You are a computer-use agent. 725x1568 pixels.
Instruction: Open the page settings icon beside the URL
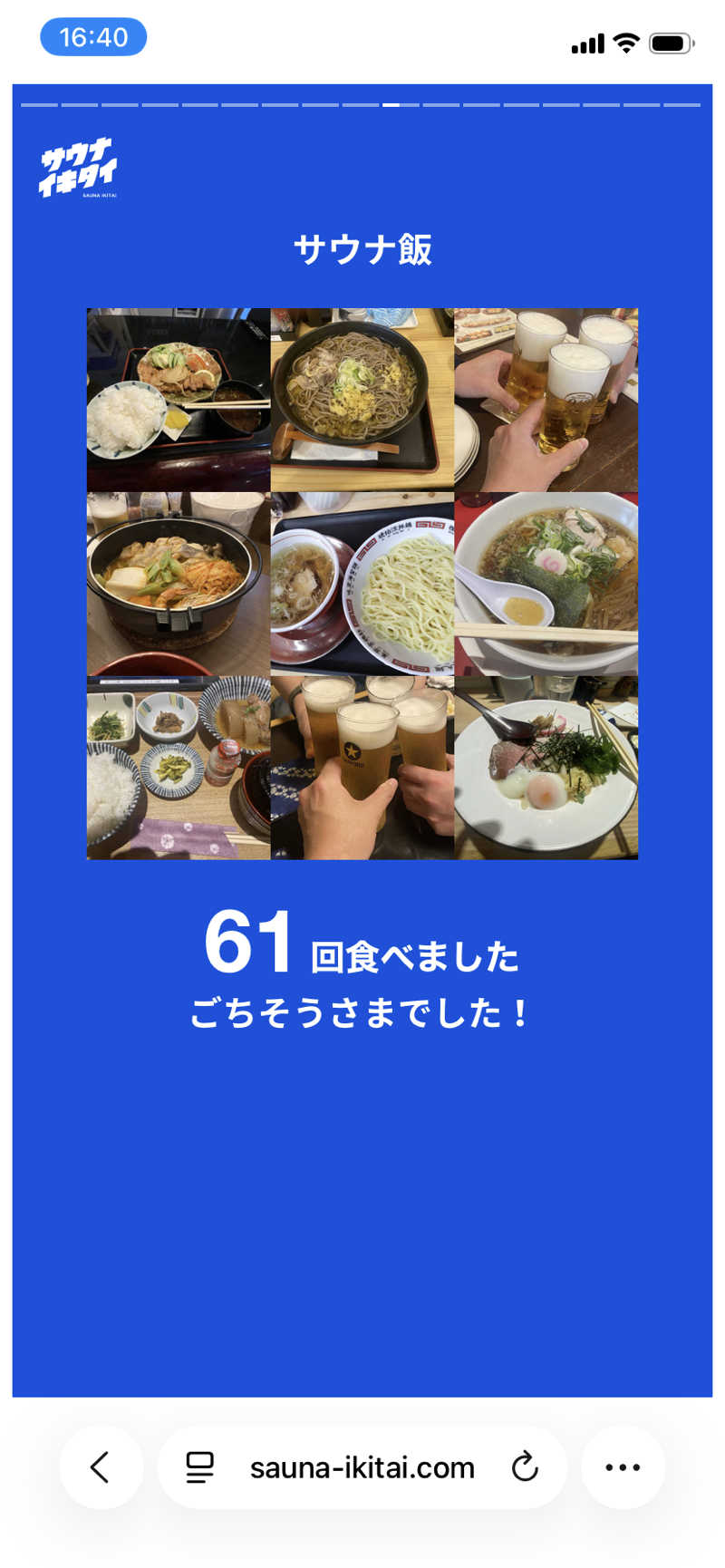pyautogui.click(x=199, y=1466)
